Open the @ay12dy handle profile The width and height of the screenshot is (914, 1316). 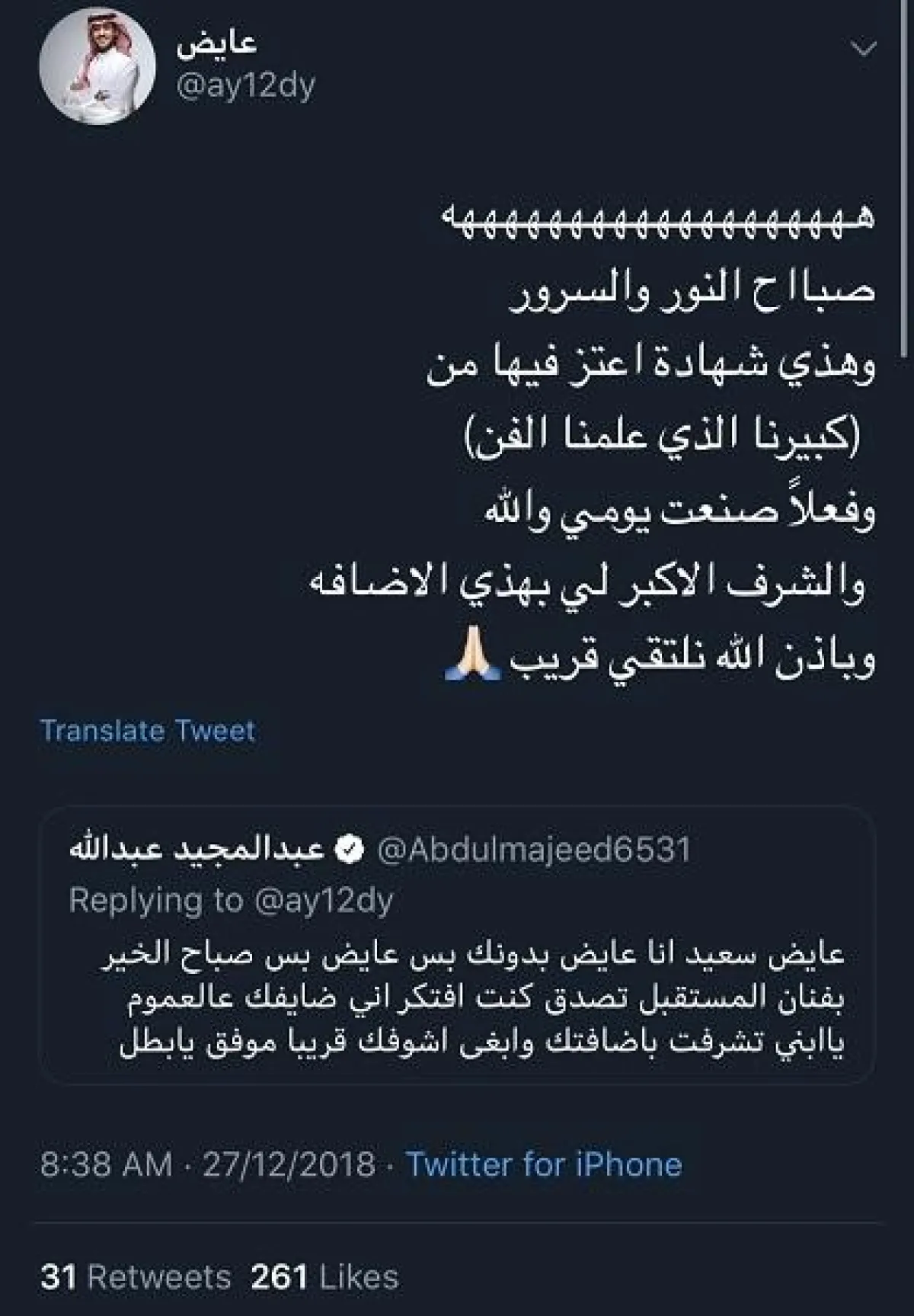point(245,86)
